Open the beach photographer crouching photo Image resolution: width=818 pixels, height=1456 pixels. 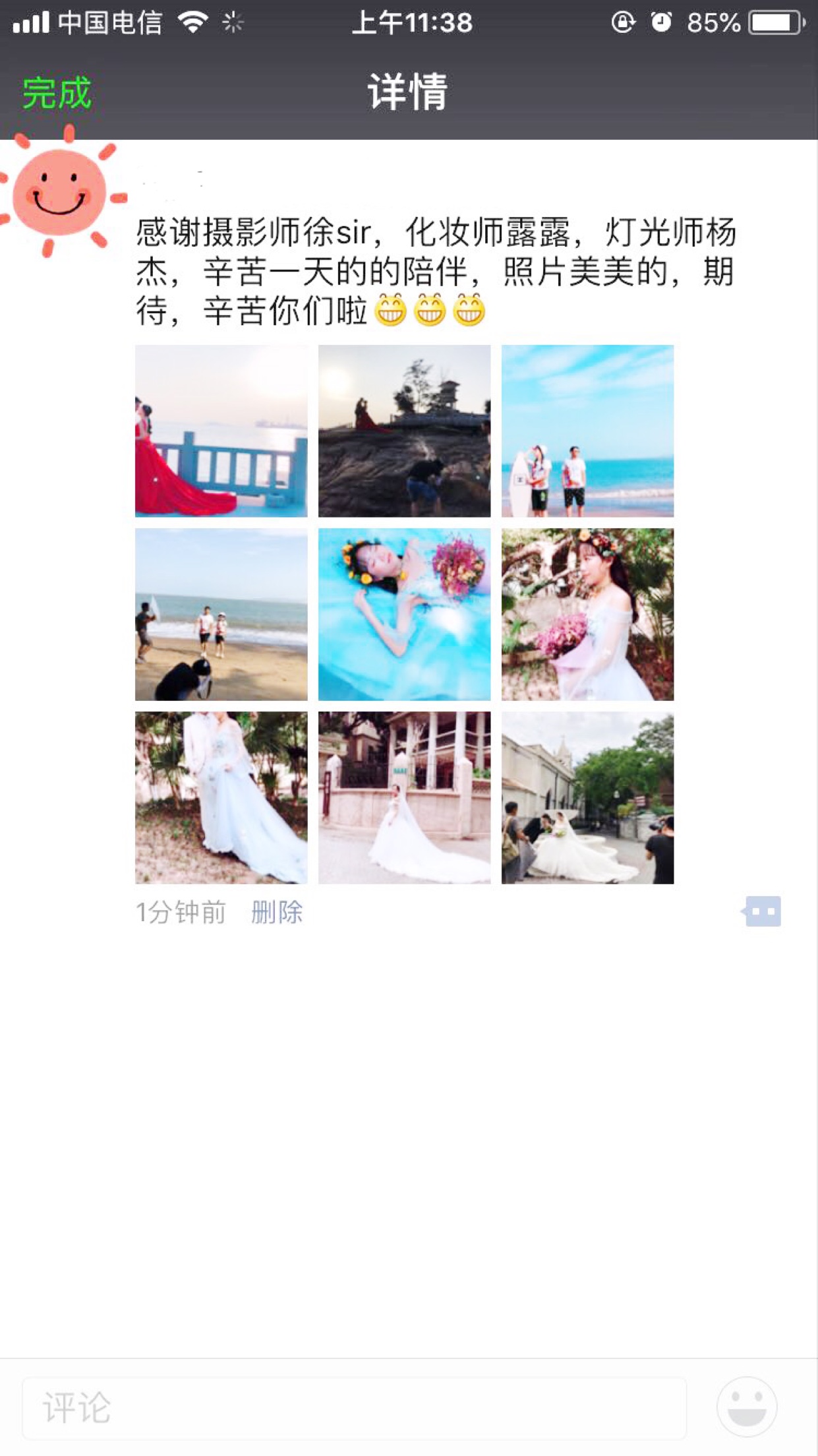pyautogui.click(x=221, y=614)
